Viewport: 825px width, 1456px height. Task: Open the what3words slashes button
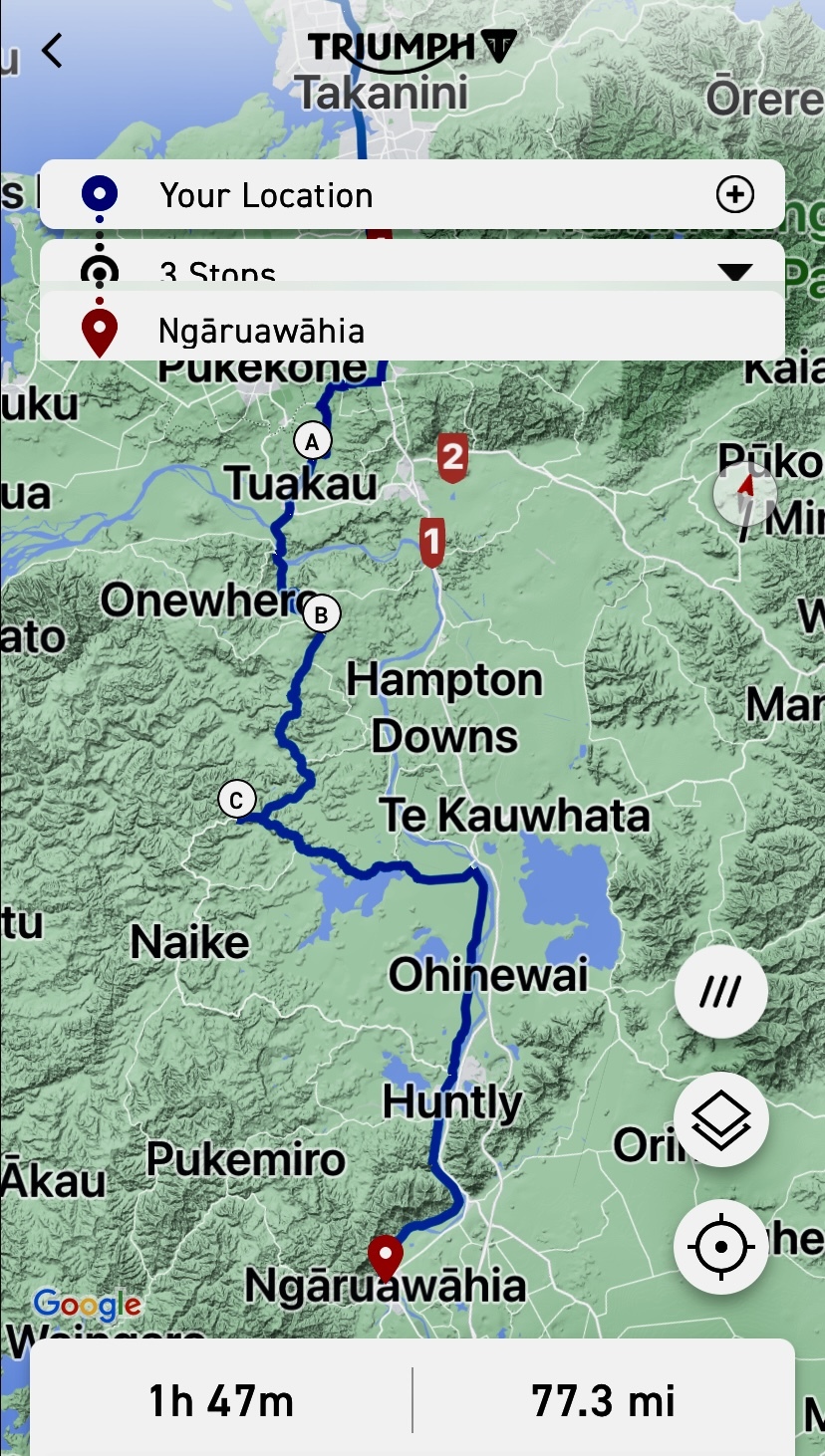click(720, 992)
